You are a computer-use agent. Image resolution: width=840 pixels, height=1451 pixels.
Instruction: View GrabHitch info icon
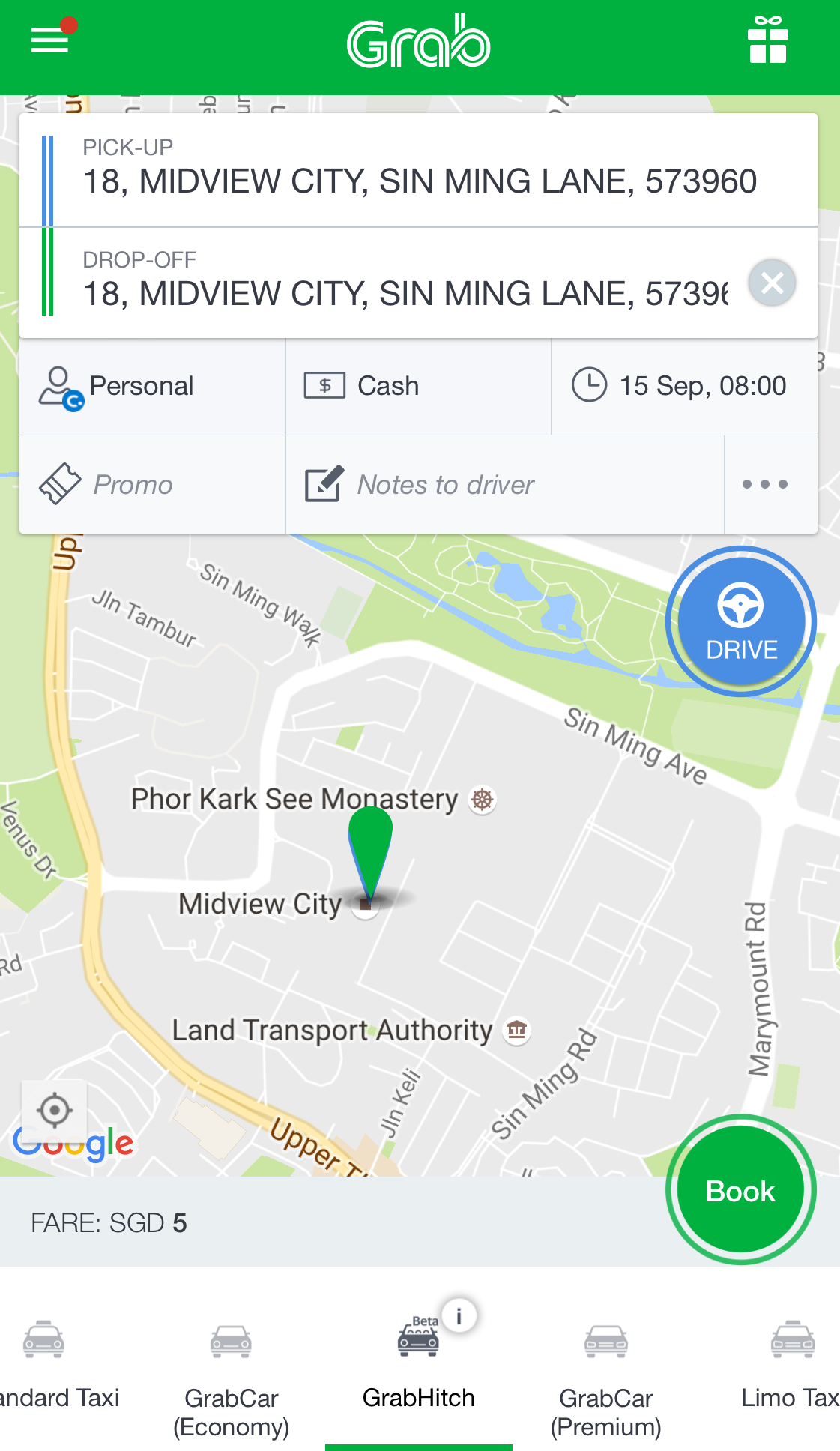(459, 1316)
